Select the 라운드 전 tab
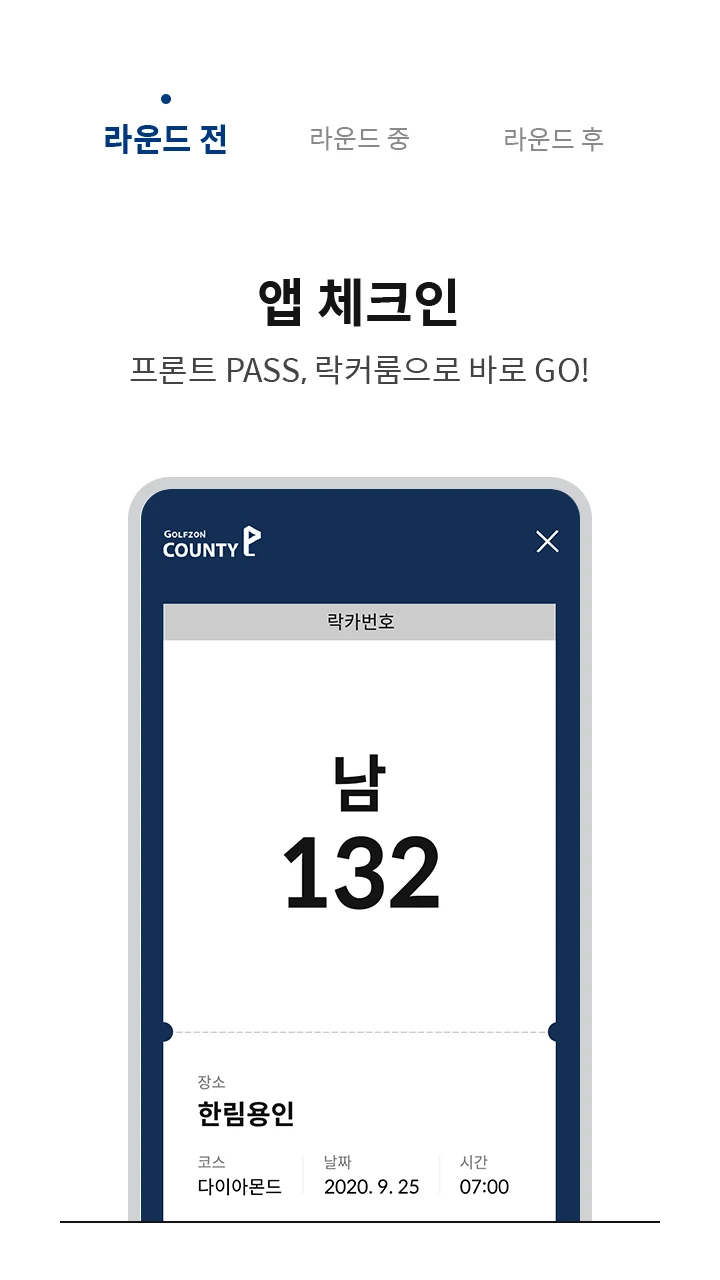This screenshot has width=720, height=1280. [x=166, y=139]
